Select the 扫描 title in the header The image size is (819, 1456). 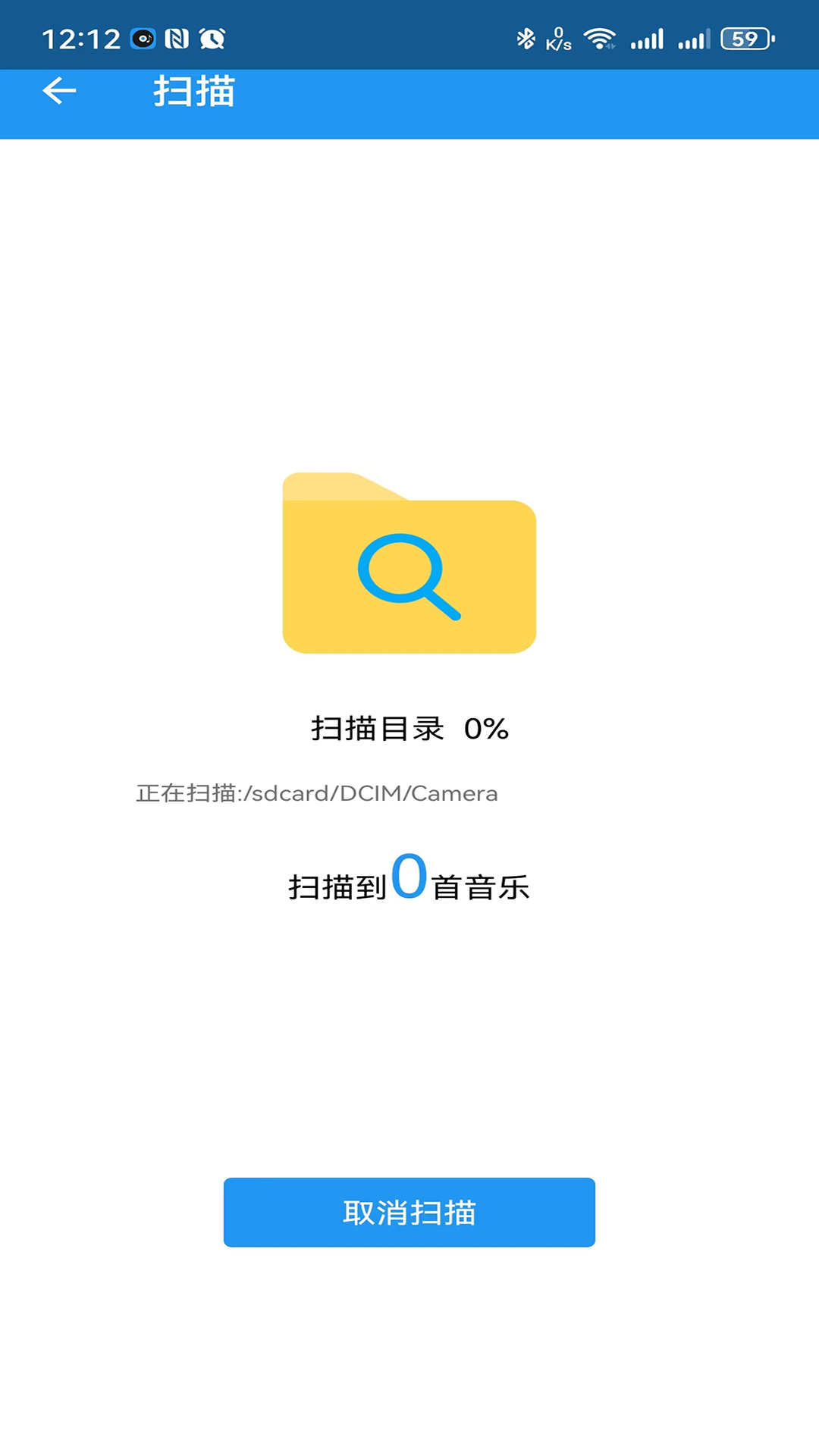tap(193, 93)
